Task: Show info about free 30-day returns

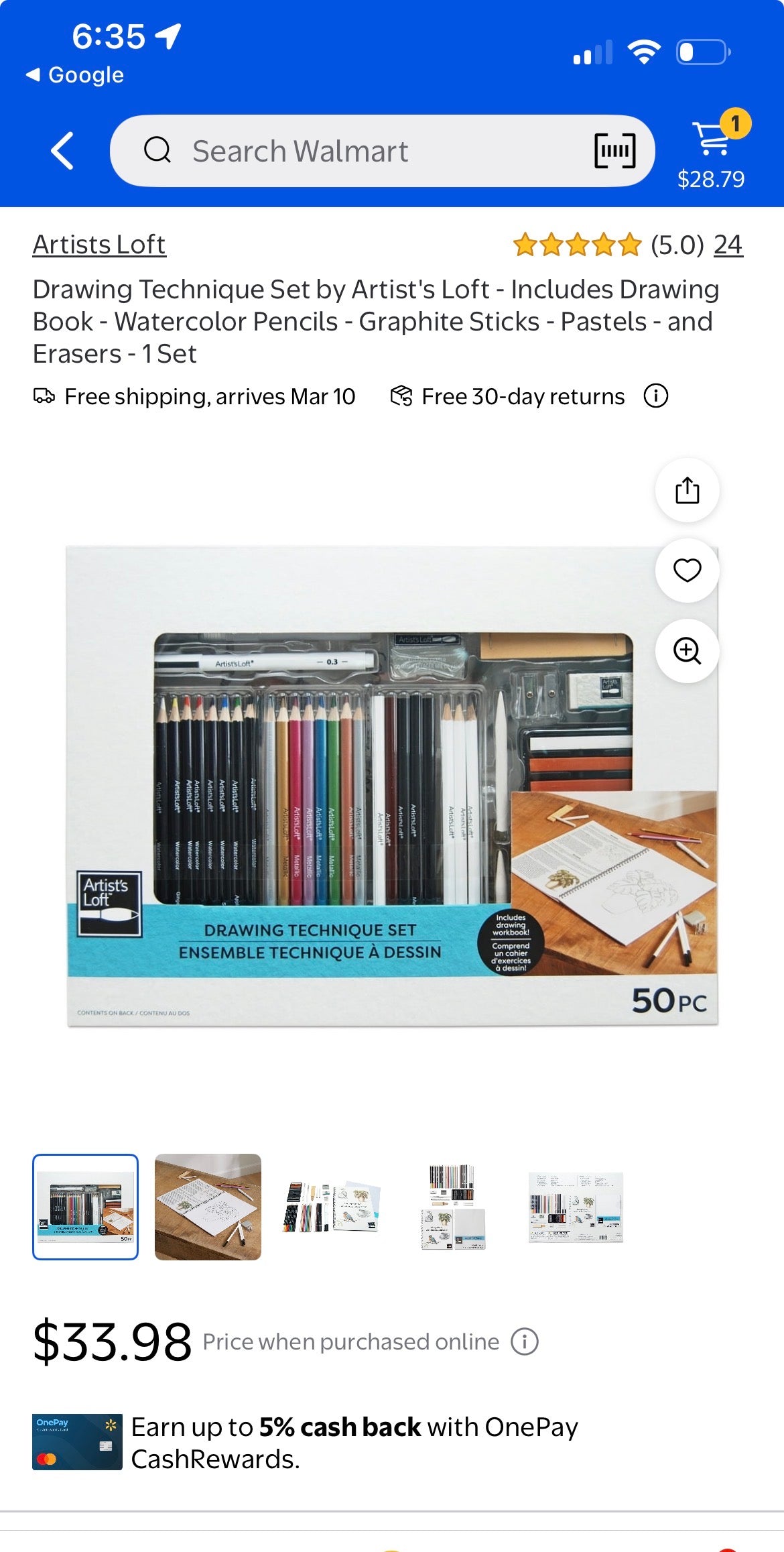Action: tap(655, 396)
